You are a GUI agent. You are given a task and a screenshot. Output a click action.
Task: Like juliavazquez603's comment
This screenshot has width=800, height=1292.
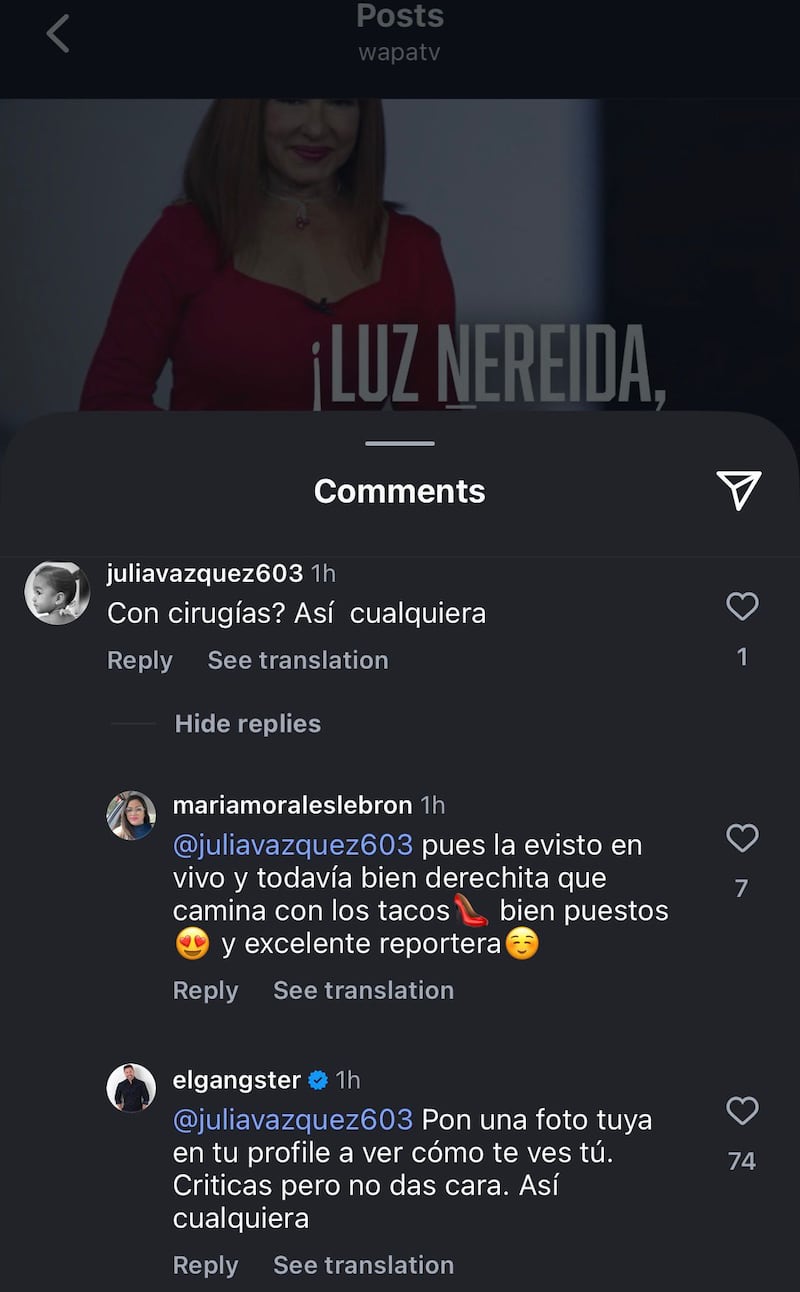[742, 607]
